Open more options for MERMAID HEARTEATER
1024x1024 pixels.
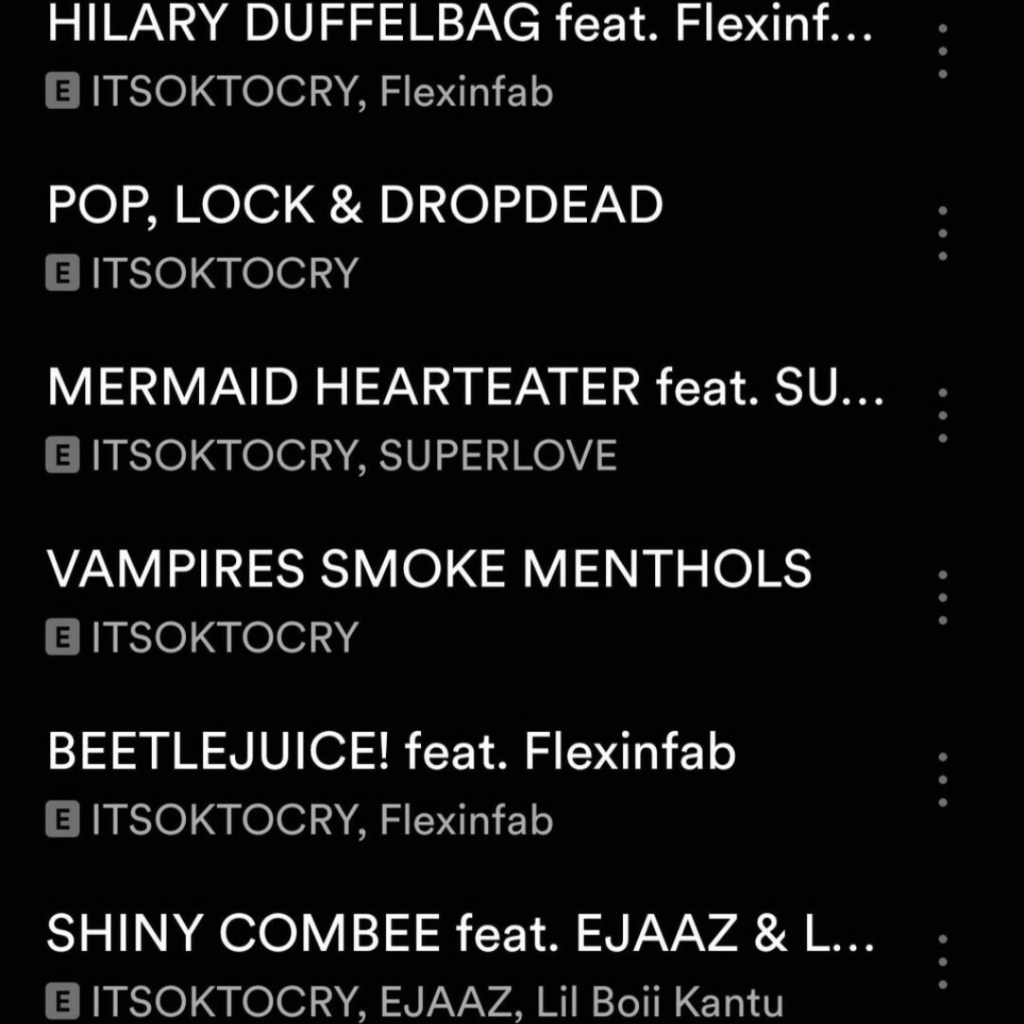tap(942, 415)
